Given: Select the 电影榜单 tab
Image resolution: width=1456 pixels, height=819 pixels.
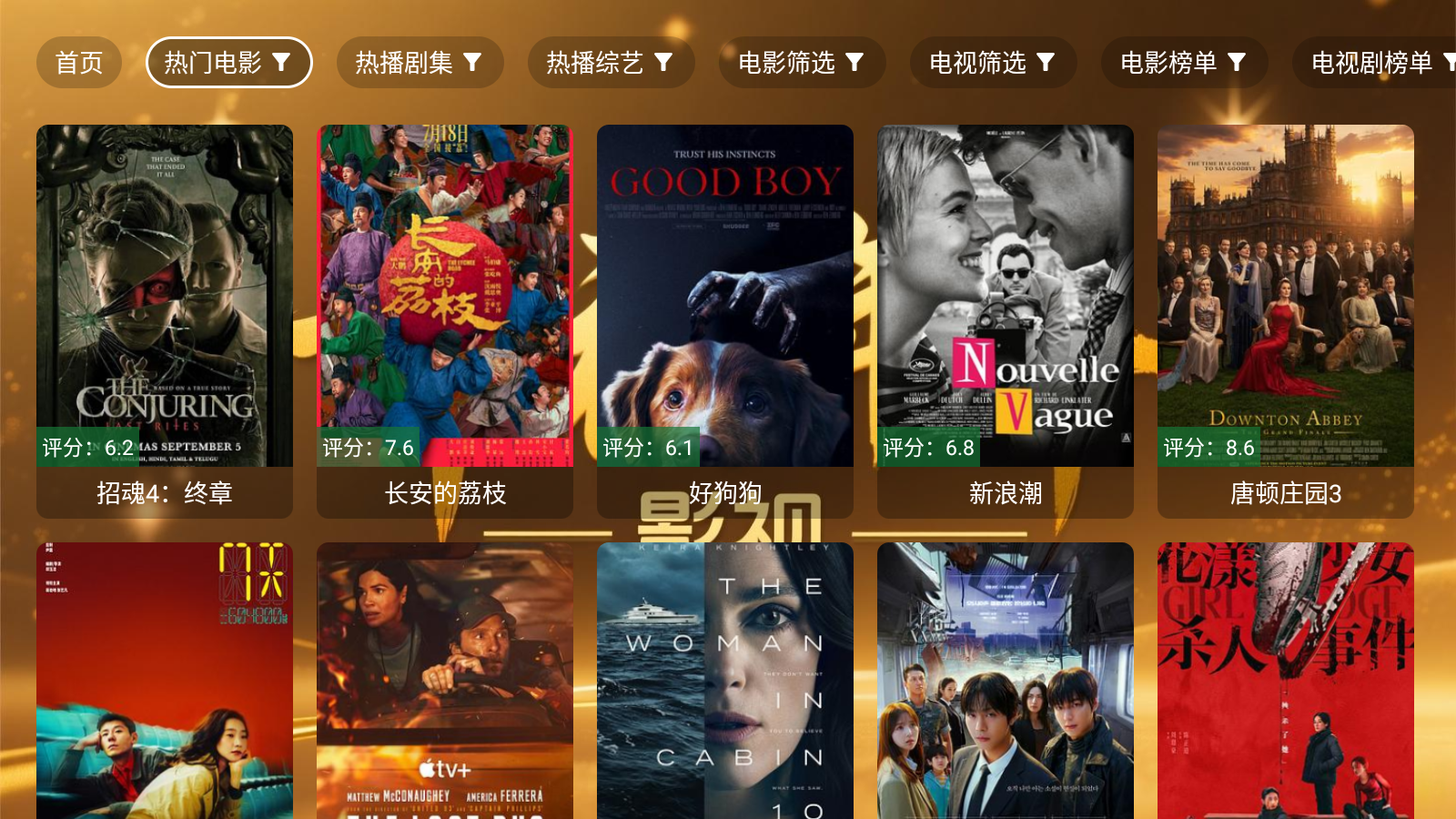Looking at the screenshot, I should click(x=1184, y=63).
